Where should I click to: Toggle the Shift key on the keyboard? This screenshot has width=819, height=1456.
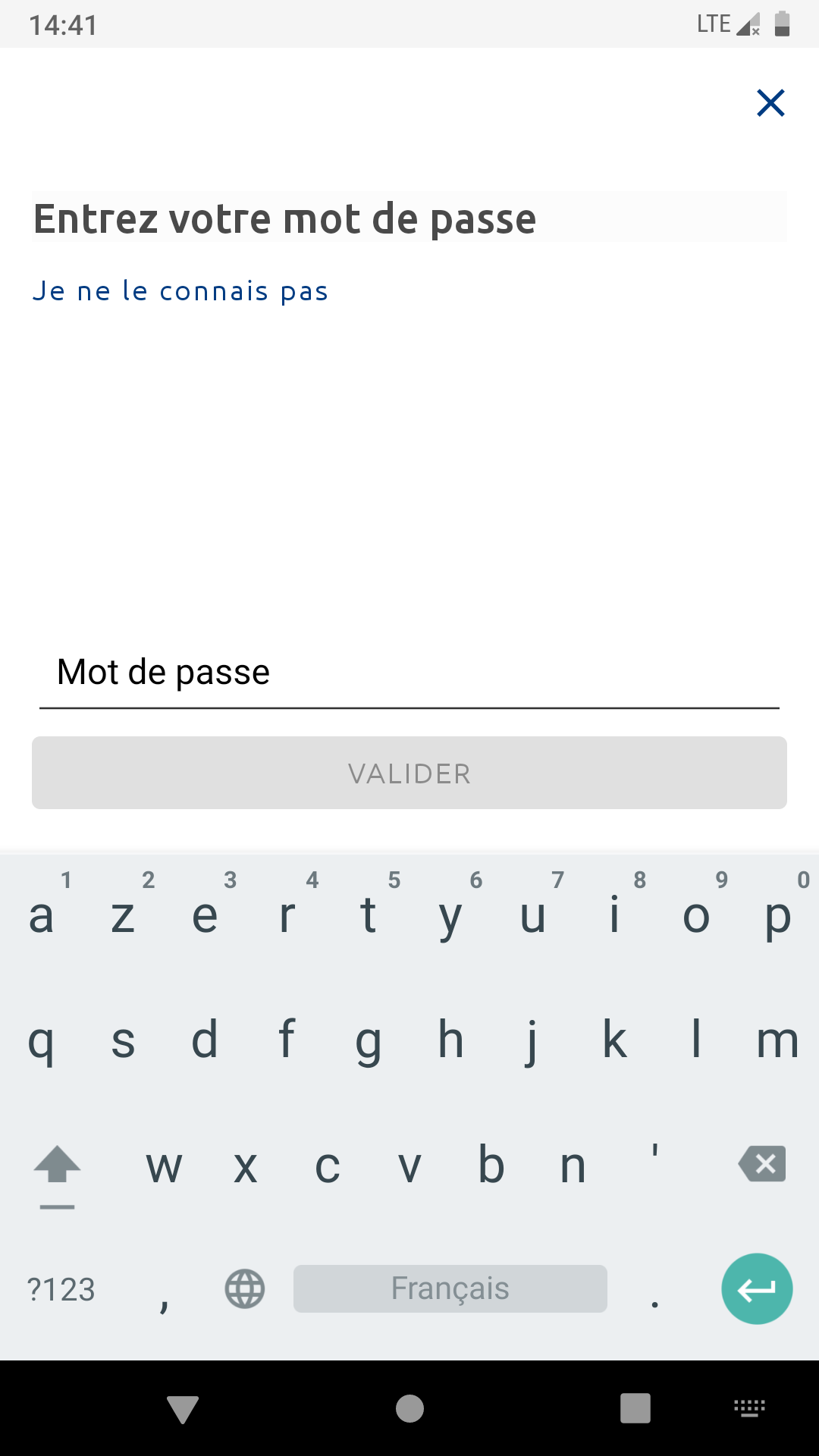57,1168
